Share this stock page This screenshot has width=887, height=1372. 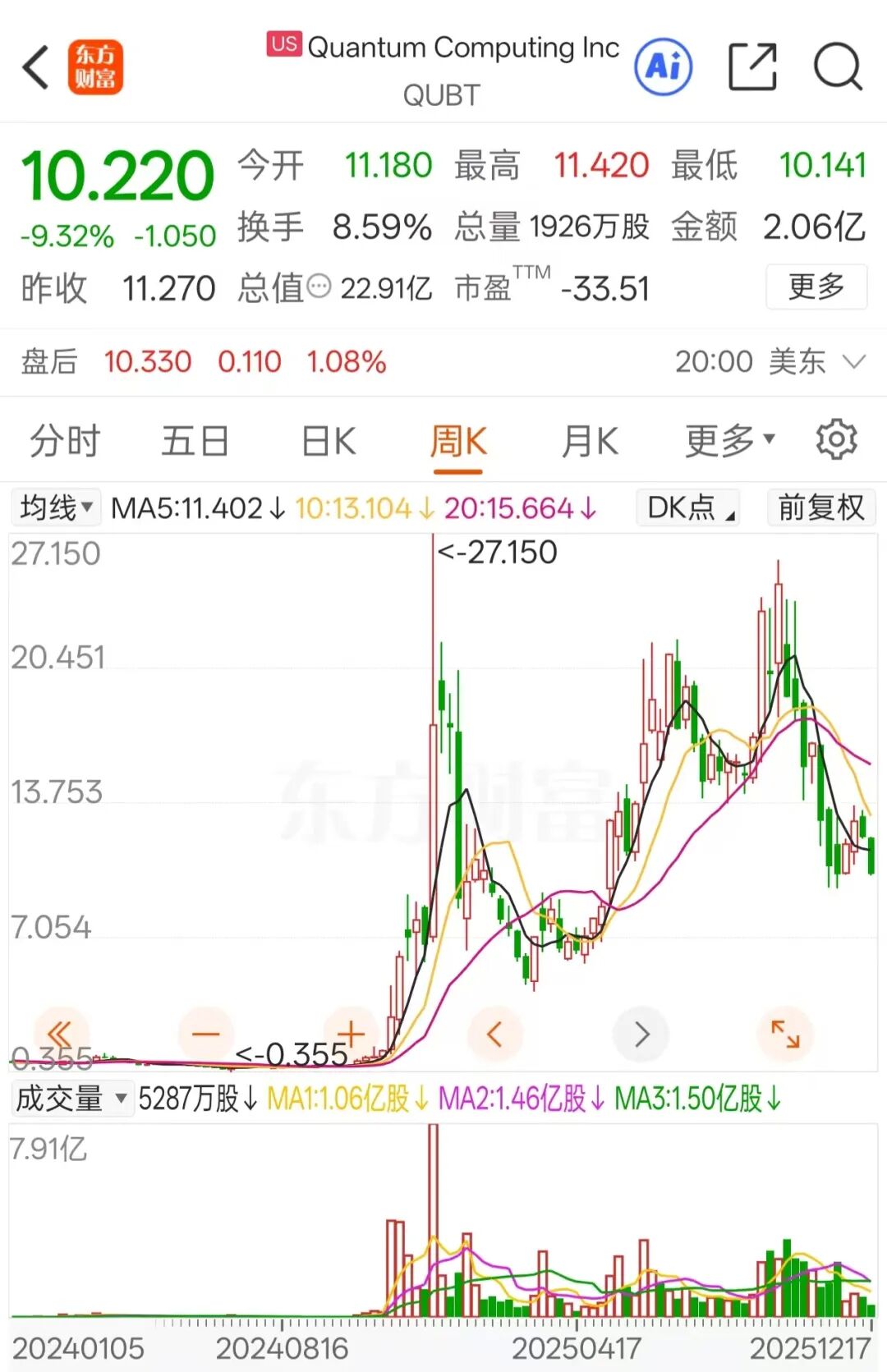[752, 67]
